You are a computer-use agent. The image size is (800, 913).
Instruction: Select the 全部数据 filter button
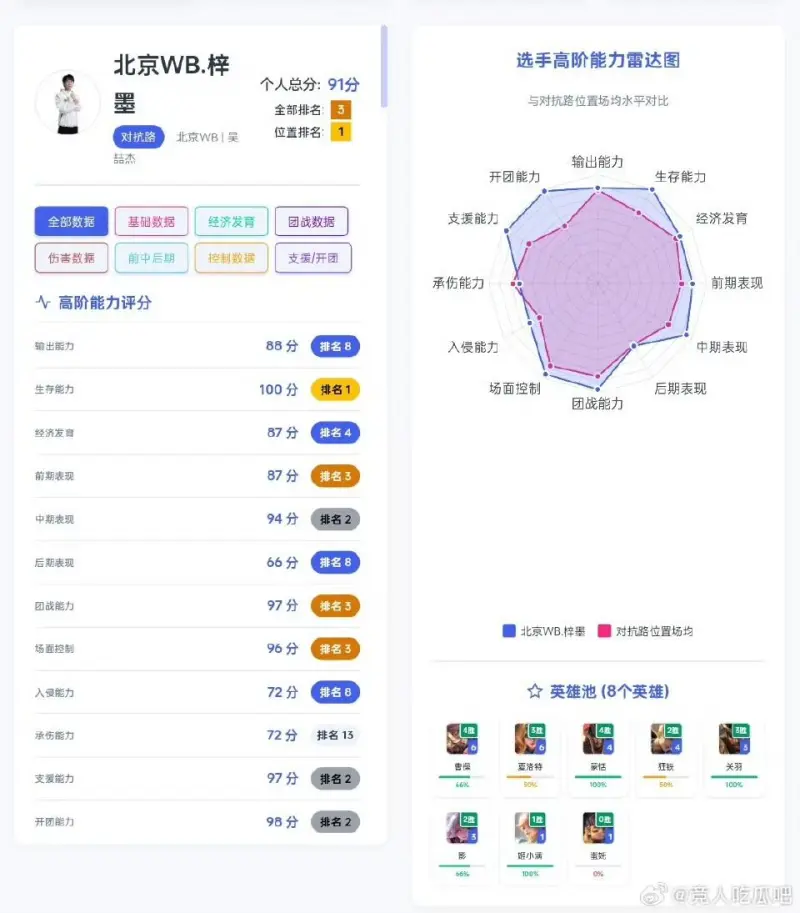click(71, 221)
